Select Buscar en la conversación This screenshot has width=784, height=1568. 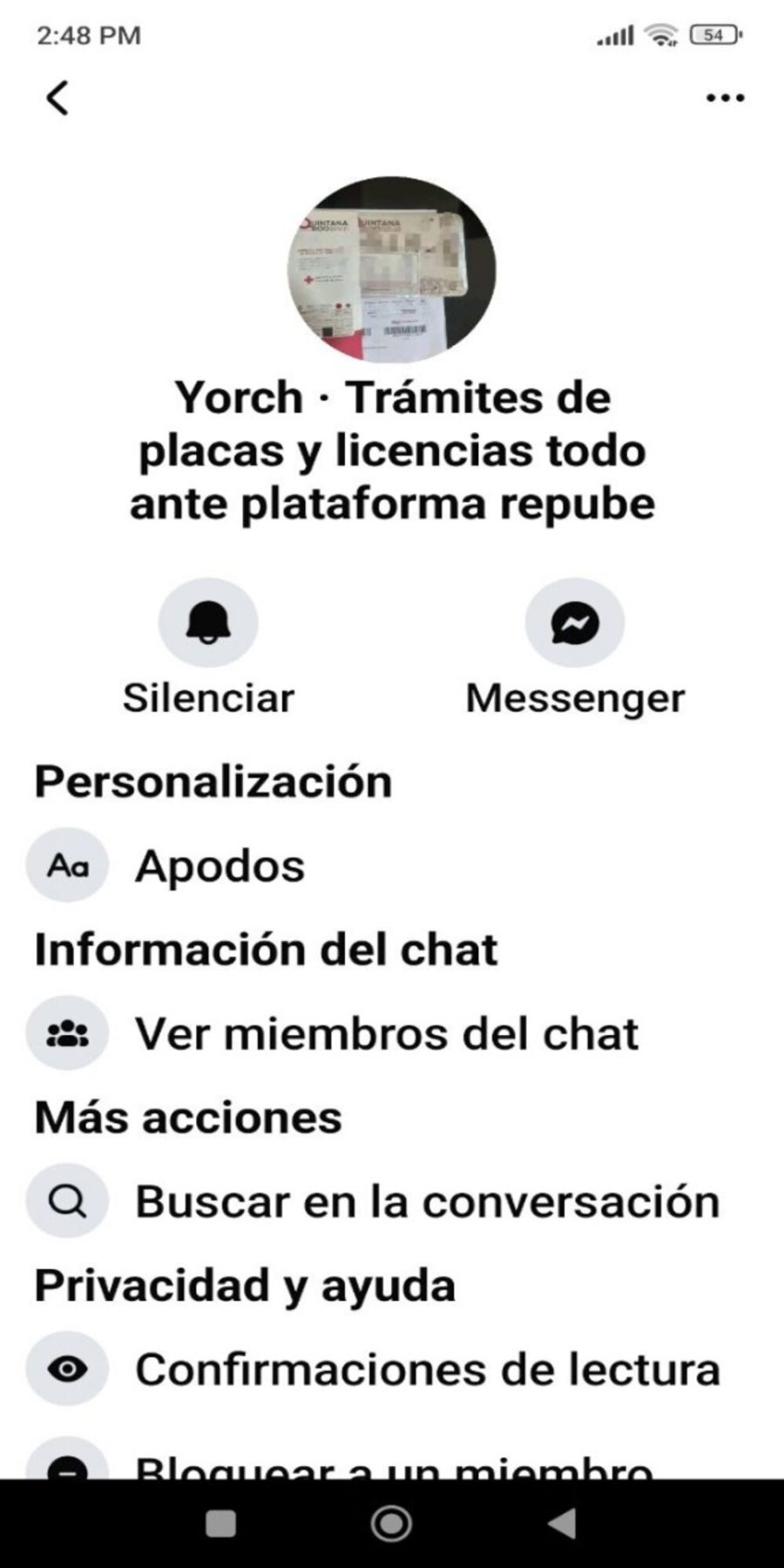point(427,1202)
